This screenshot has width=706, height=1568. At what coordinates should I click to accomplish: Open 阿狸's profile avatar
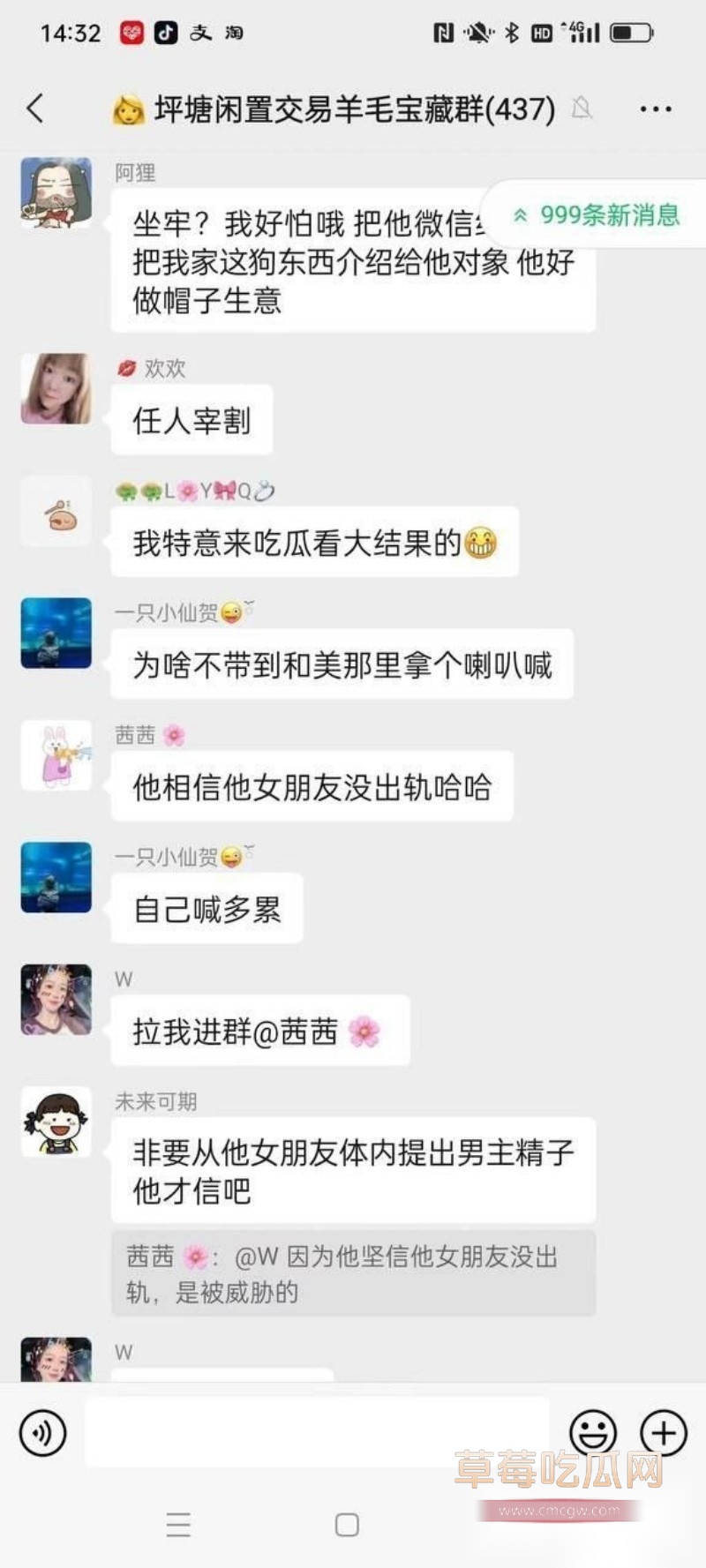coord(56,193)
